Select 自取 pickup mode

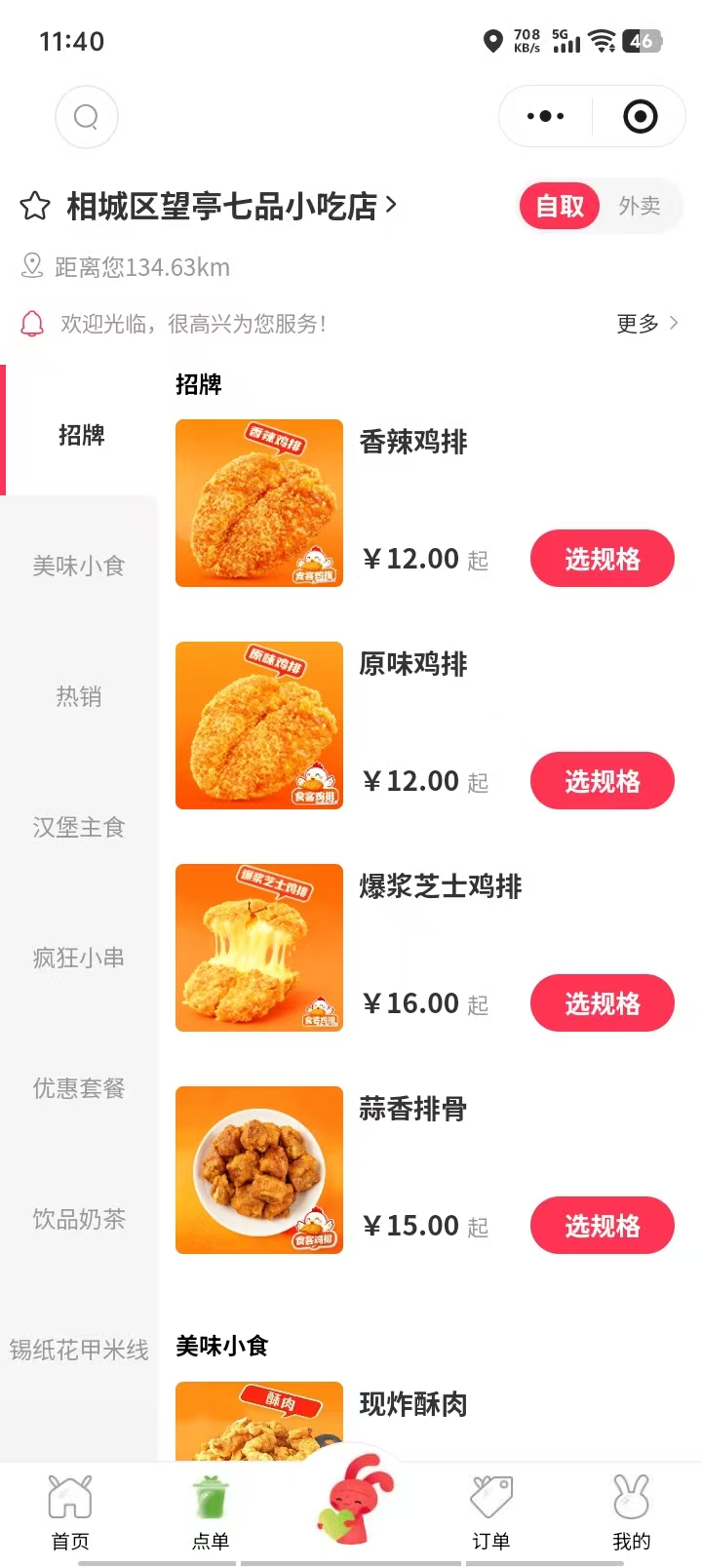[x=560, y=206]
